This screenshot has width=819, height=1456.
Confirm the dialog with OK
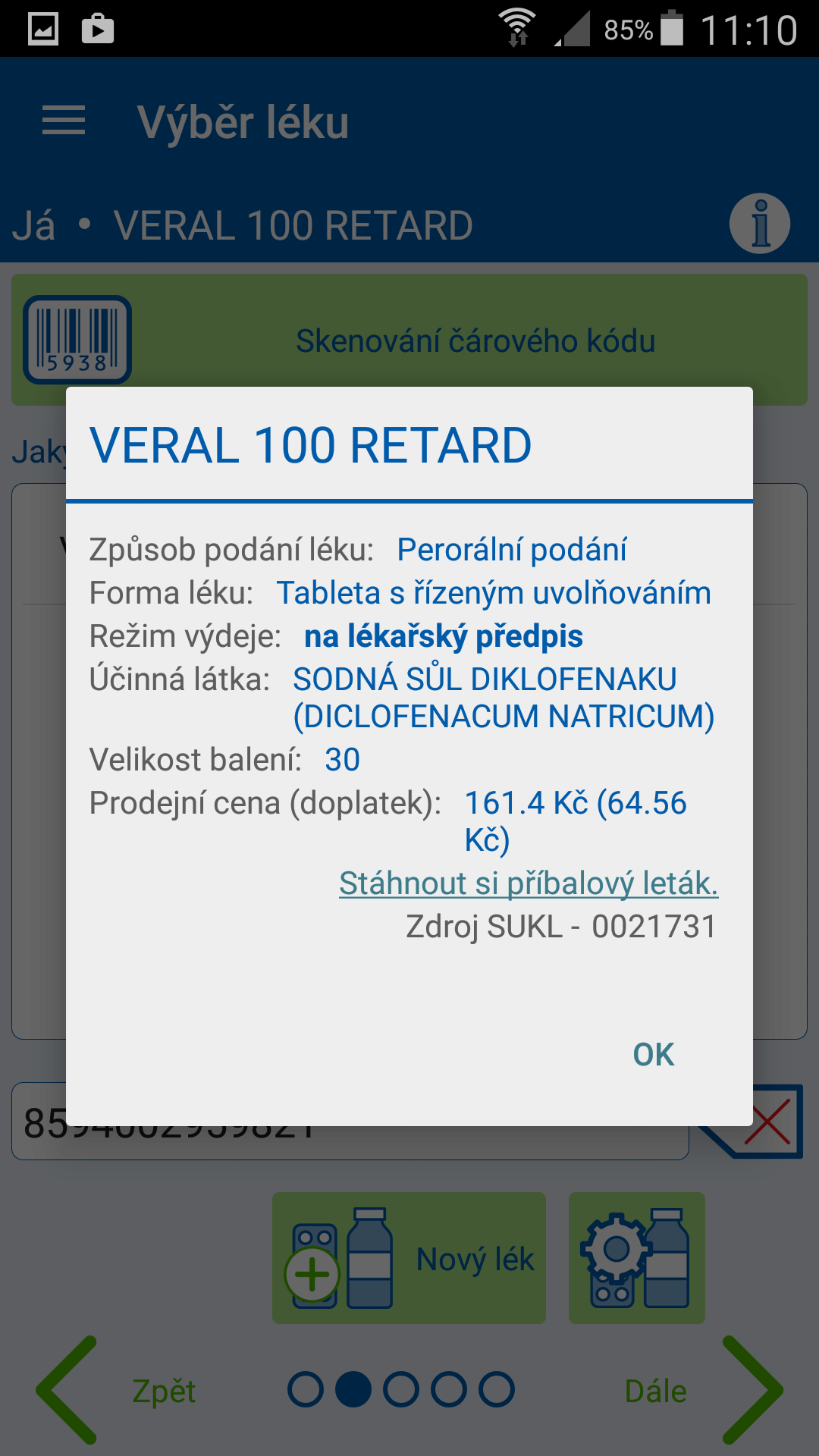click(x=653, y=1054)
